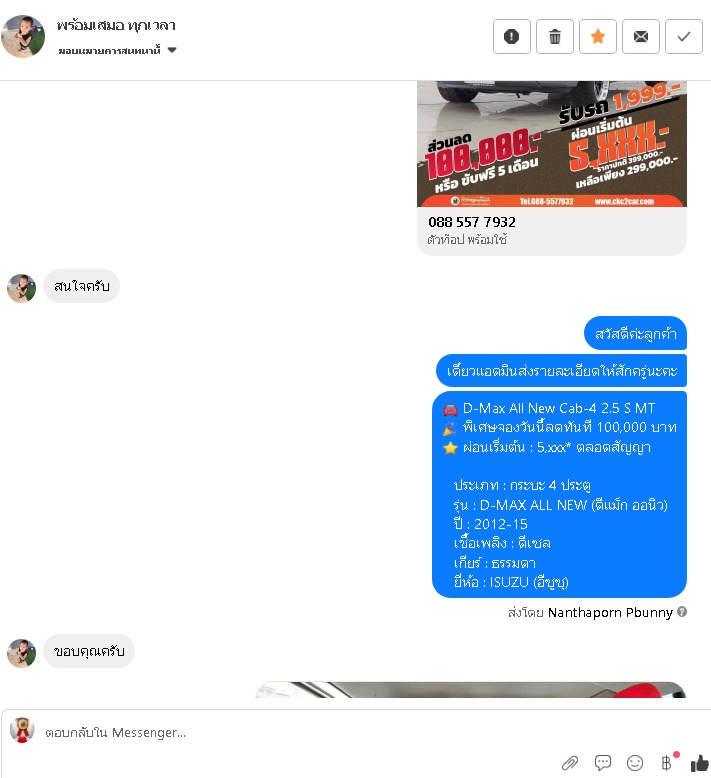This screenshot has height=778, width=711.
Task: Mark conversation as unread envelope icon
Action: pos(641,37)
